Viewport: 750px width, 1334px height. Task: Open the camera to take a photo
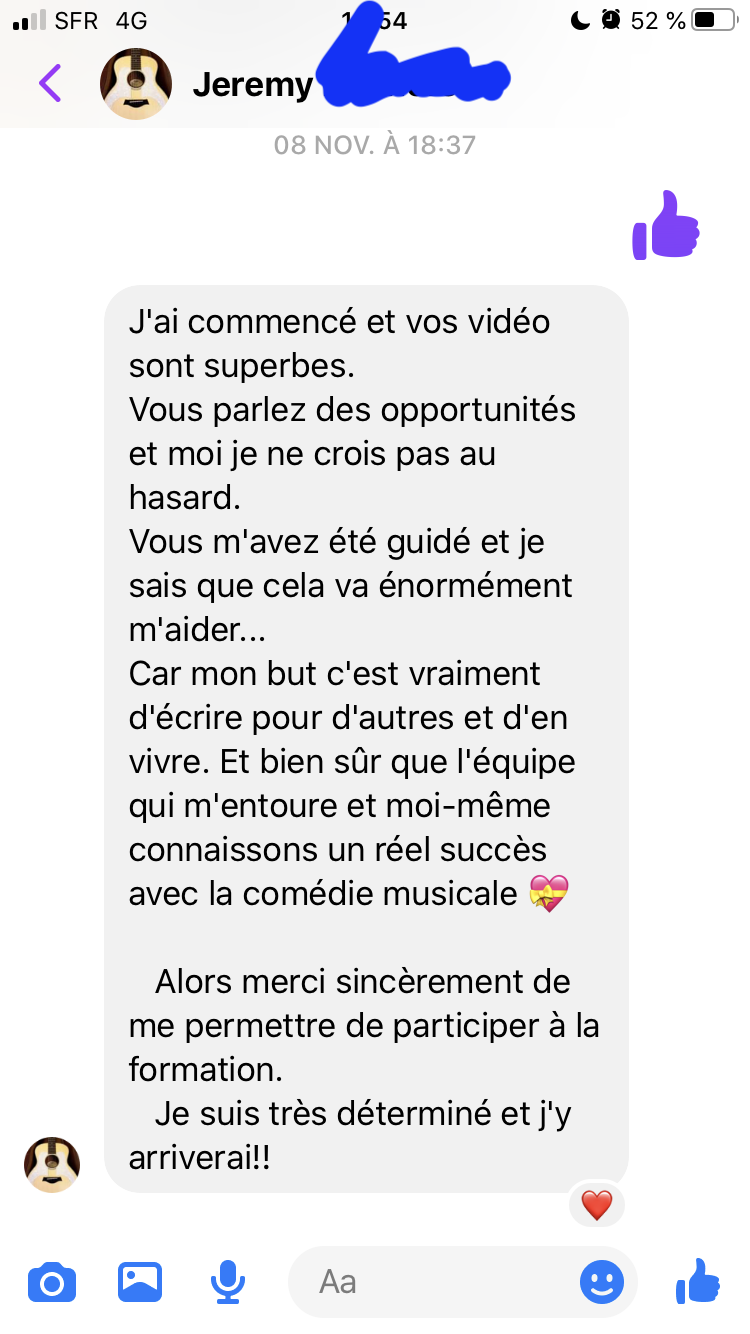pyautogui.click(x=52, y=1282)
